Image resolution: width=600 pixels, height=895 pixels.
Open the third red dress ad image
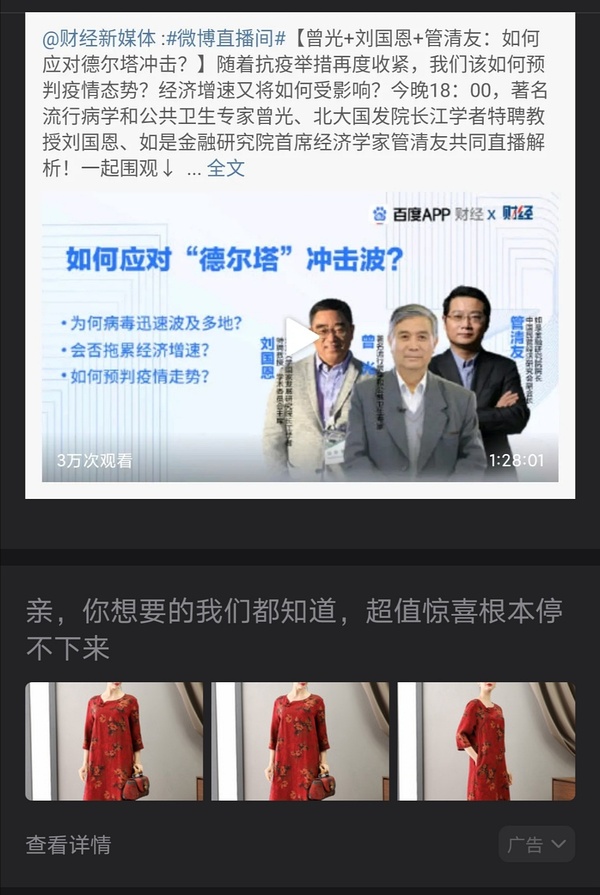coord(486,741)
